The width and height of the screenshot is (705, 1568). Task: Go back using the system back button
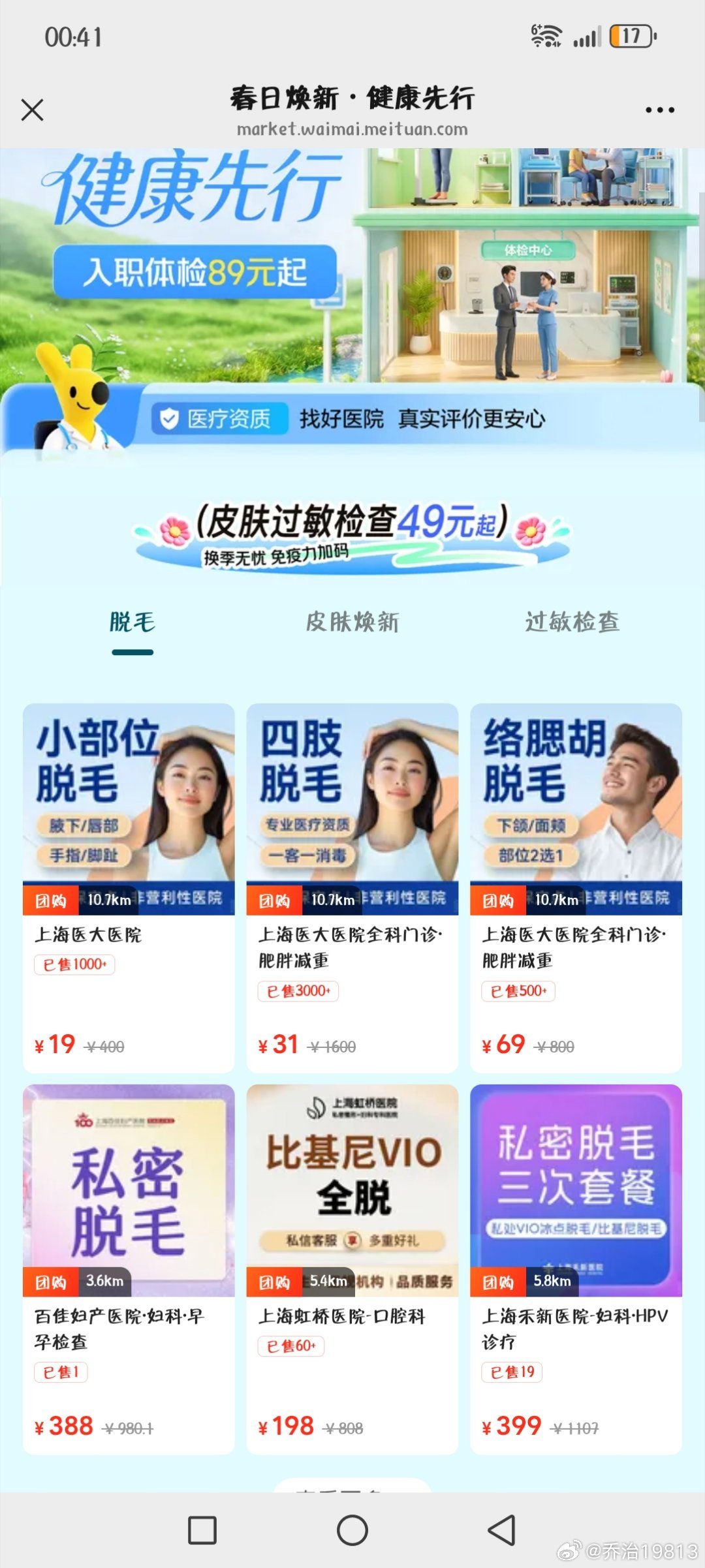(x=502, y=1530)
